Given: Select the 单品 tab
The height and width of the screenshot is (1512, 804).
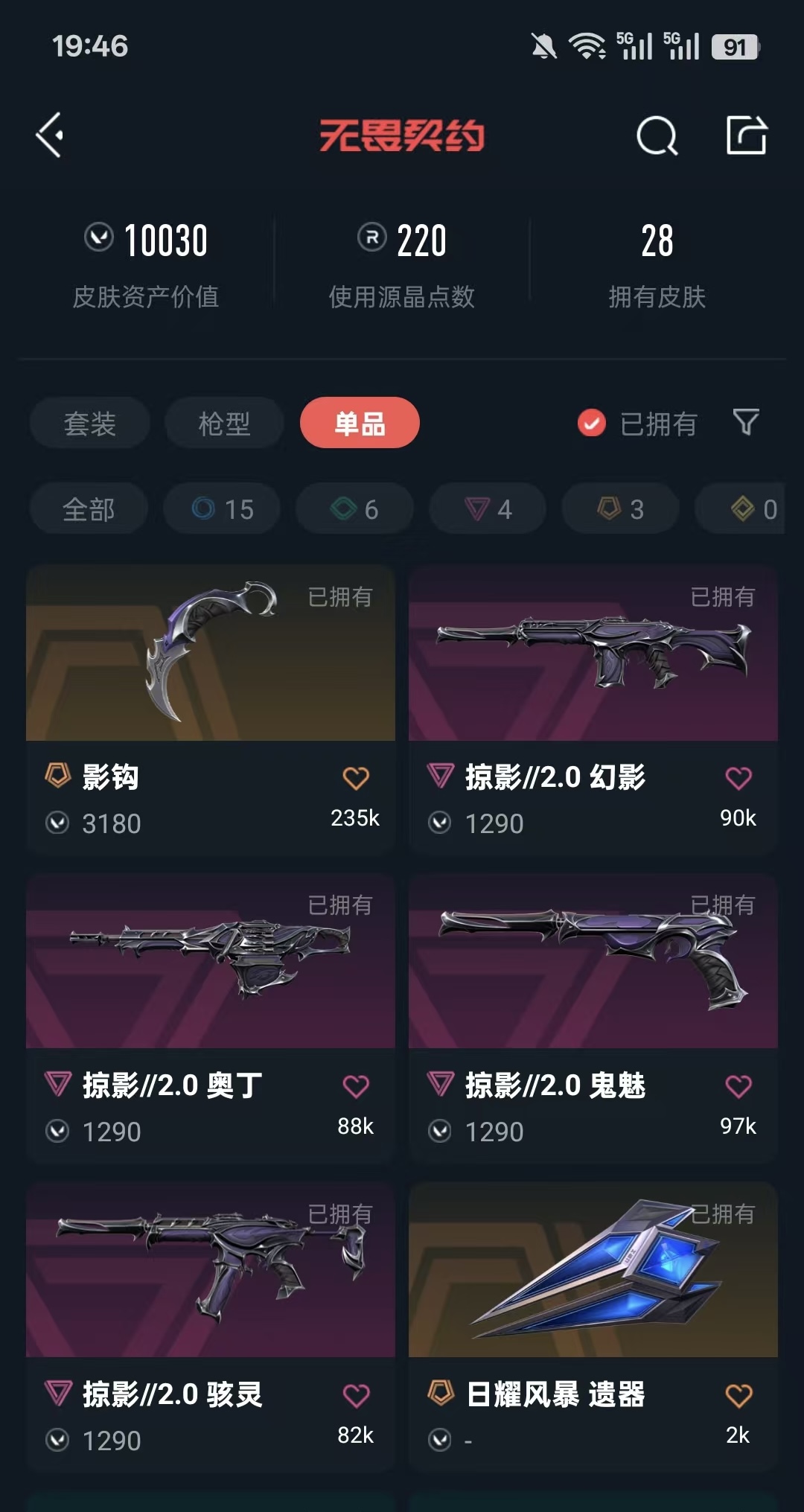Looking at the screenshot, I should pos(360,423).
